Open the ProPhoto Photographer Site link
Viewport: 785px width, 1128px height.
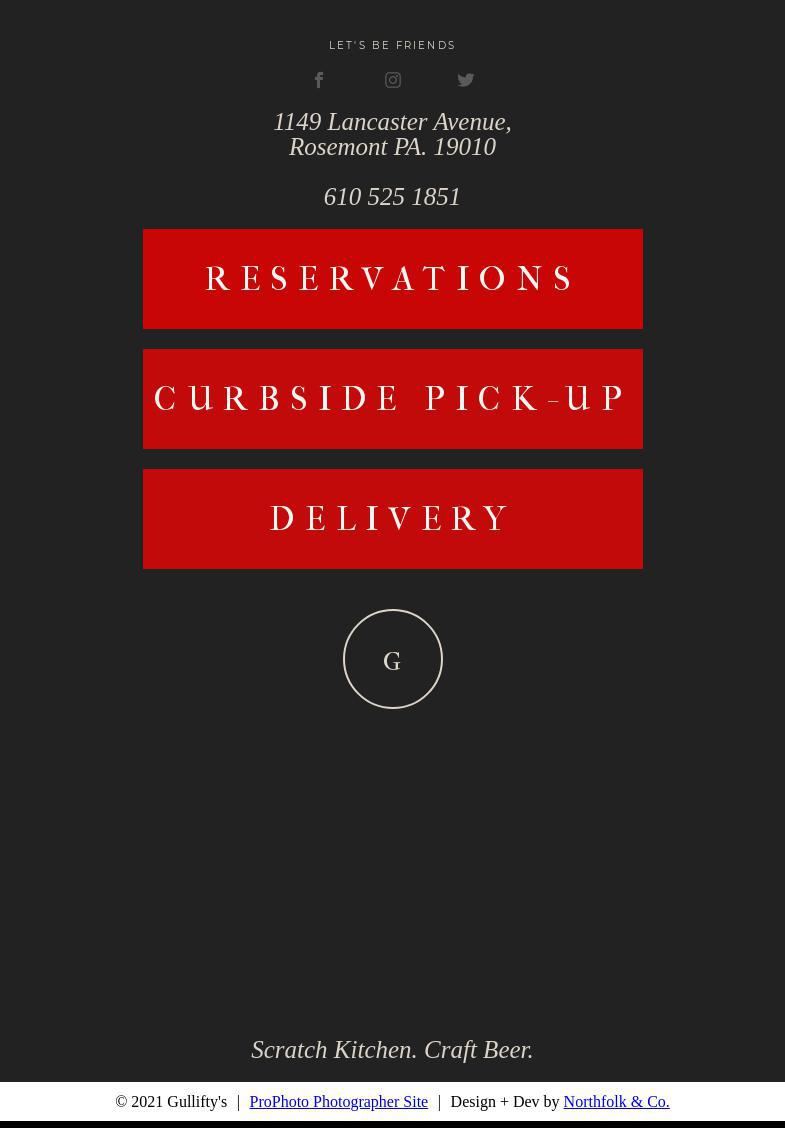pos(338,1101)
